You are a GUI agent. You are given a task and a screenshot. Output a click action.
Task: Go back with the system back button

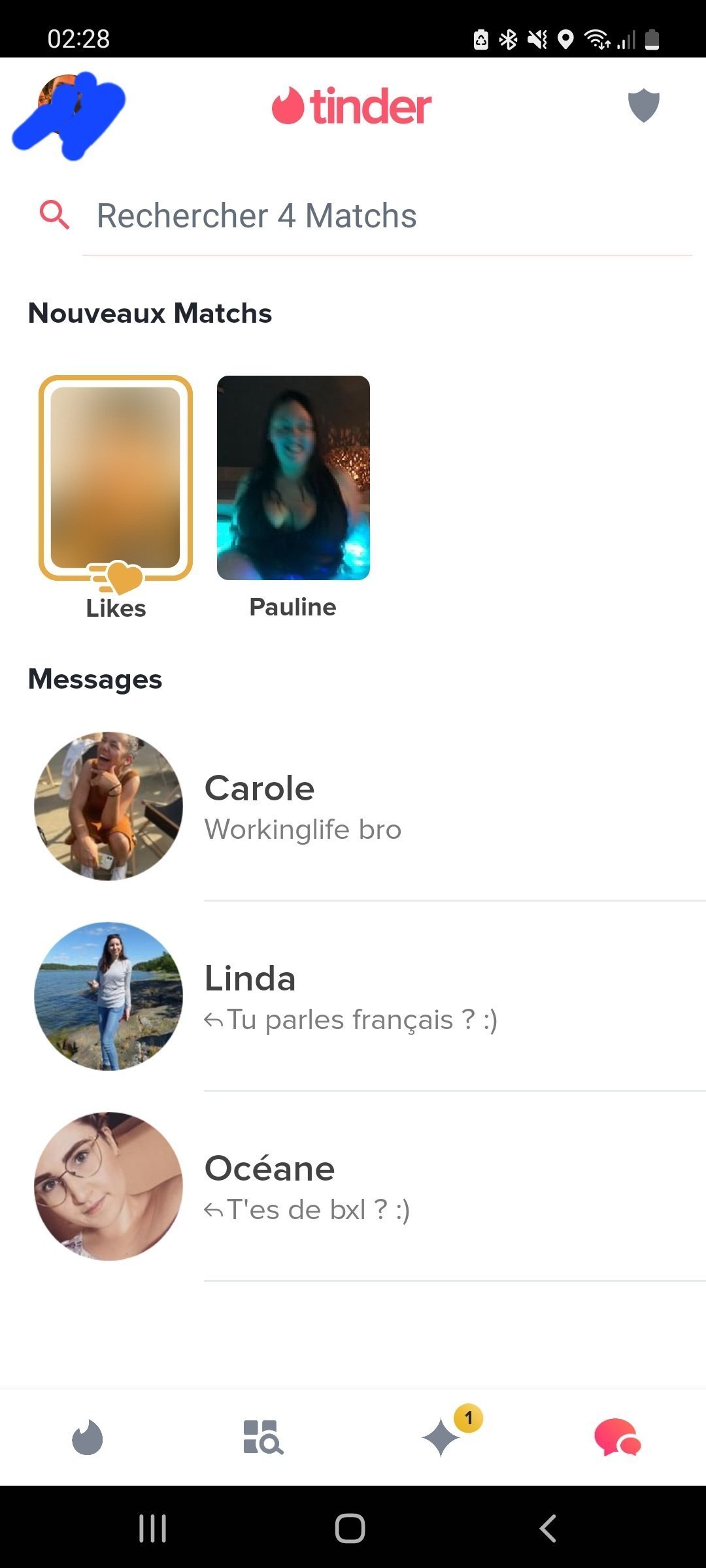(x=548, y=1529)
